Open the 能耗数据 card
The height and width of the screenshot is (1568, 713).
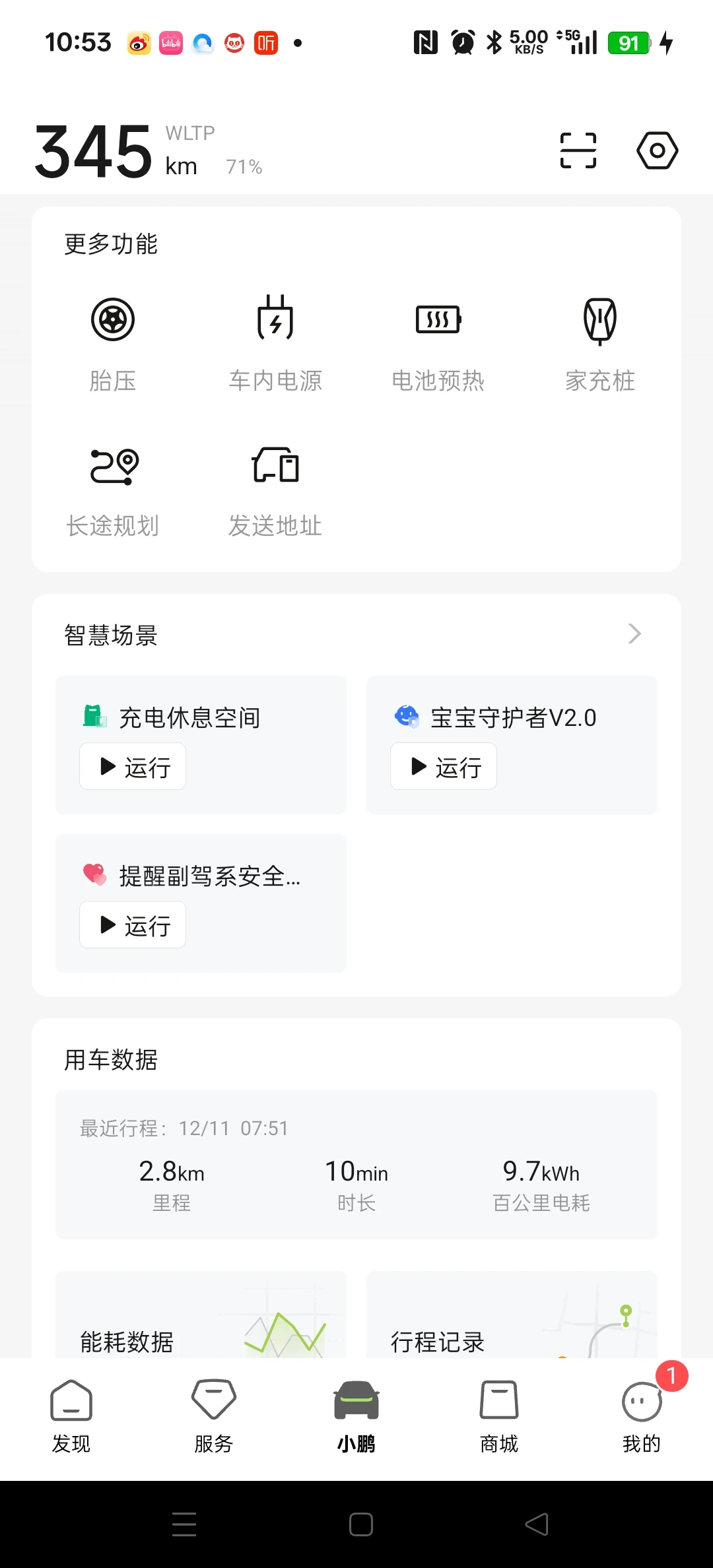click(x=201, y=1315)
